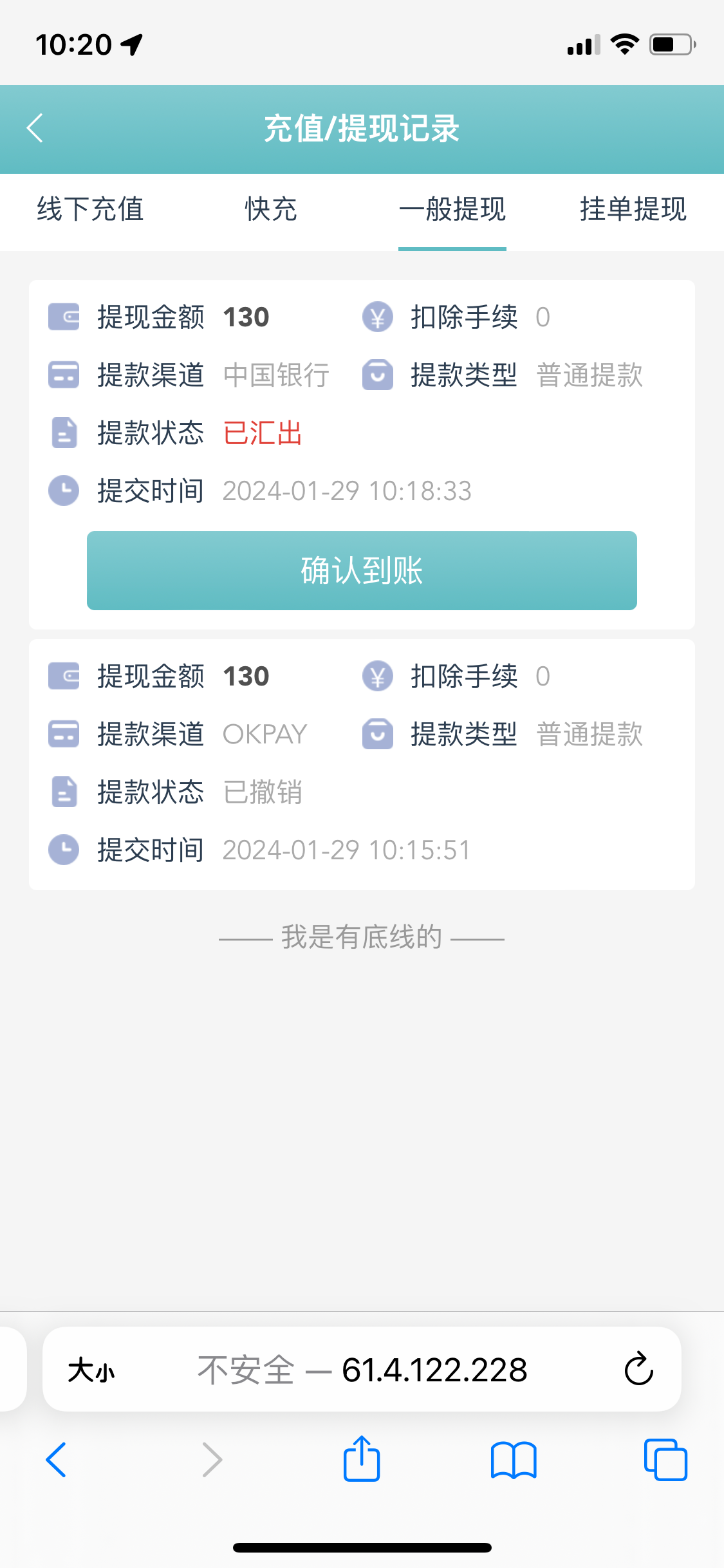724x1568 pixels.
Task: Go back using Safari's back arrow
Action: [x=57, y=1460]
